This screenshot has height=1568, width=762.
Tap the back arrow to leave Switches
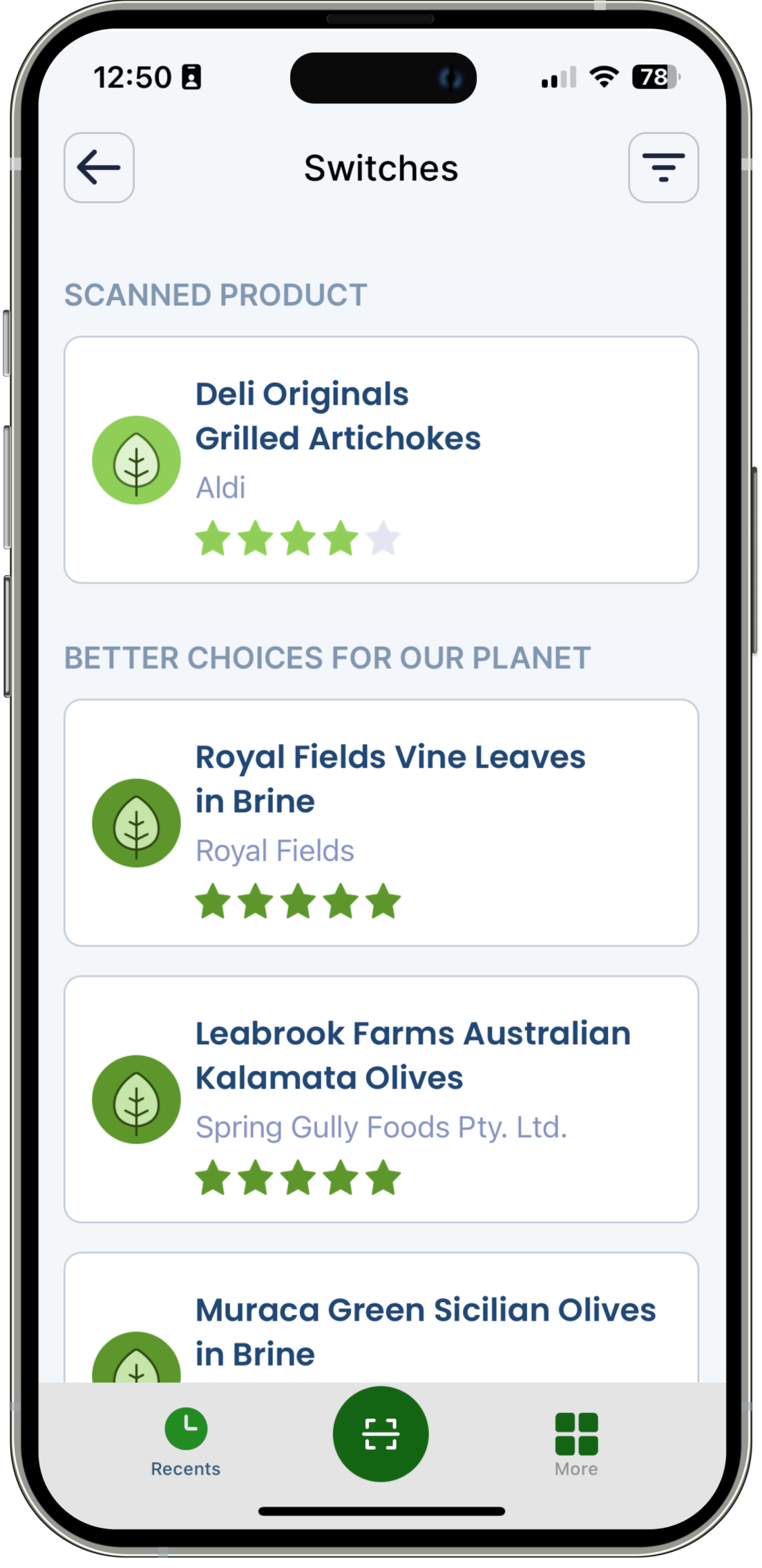98,168
